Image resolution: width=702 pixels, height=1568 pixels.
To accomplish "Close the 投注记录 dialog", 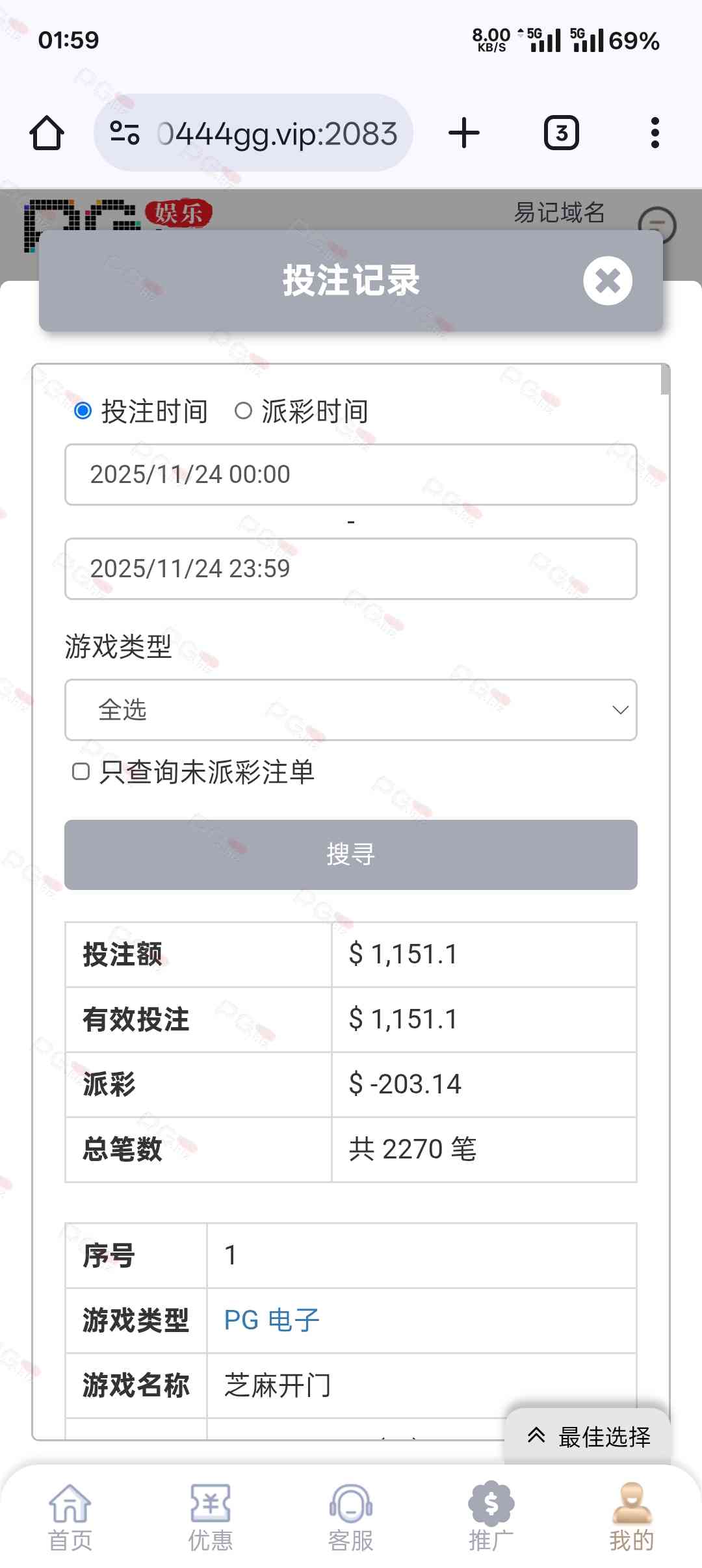I will tap(607, 281).
